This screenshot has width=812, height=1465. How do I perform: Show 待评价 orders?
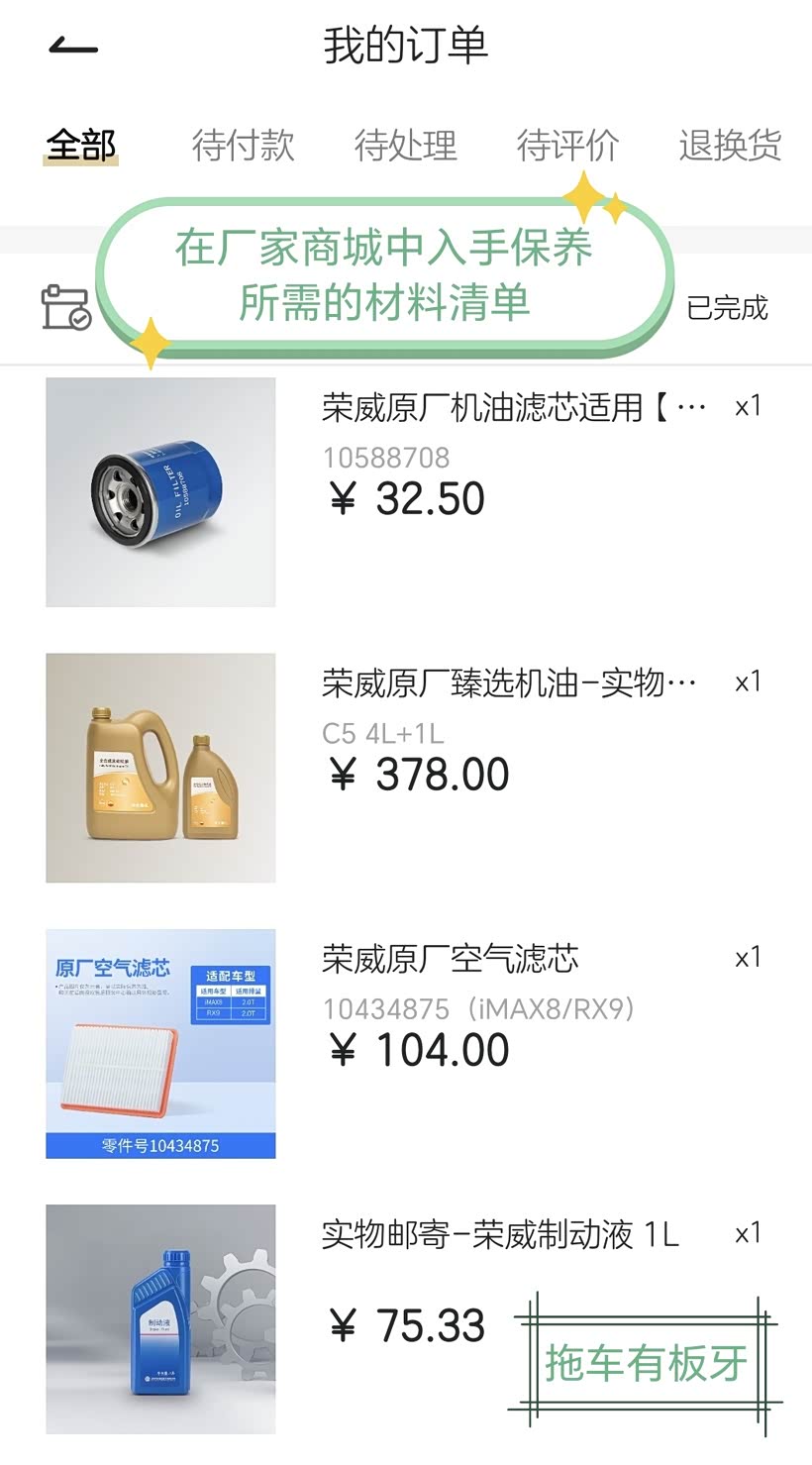(567, 146)
